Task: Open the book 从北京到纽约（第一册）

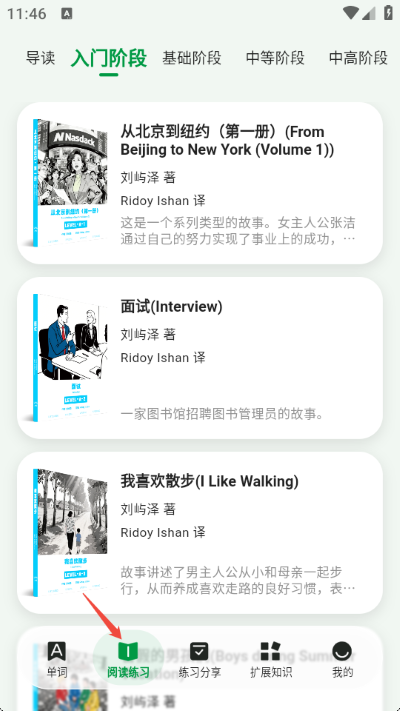Action: [200, 183]
